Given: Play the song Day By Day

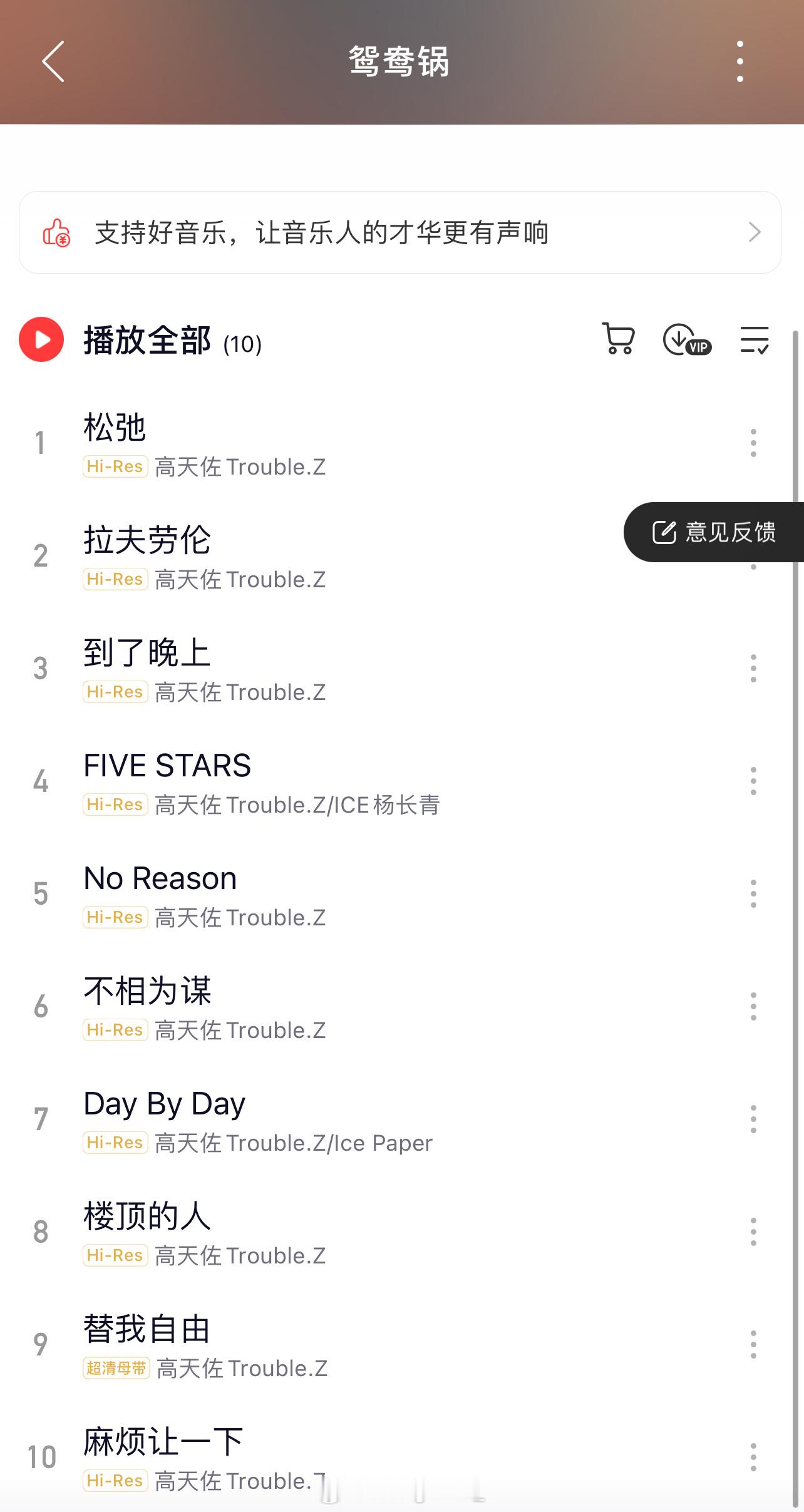Looking at the screenshot, I should pos(376,1119).
